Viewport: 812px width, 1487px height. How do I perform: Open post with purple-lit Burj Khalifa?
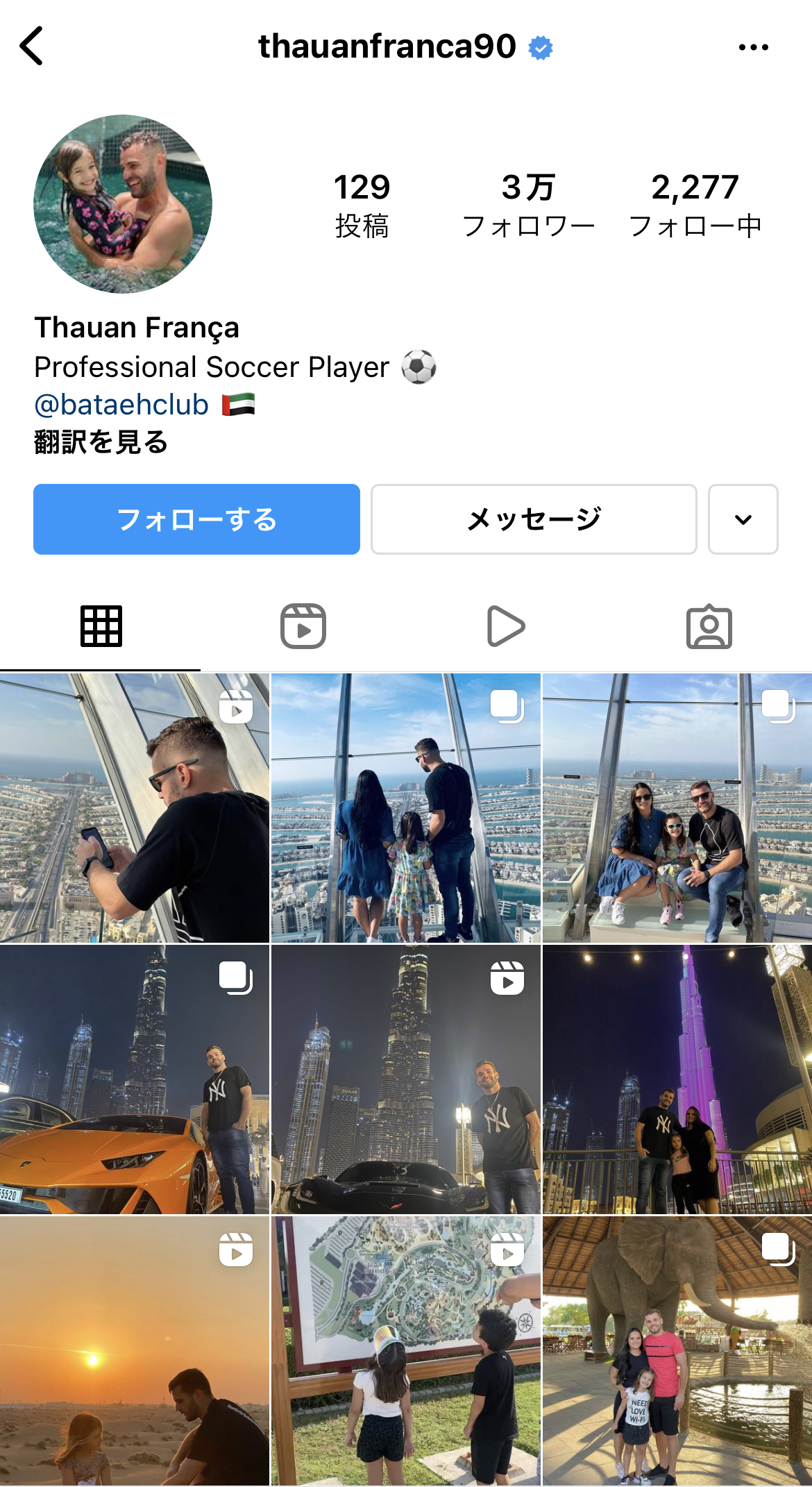pyautogui.click(x=677, y=1079)
